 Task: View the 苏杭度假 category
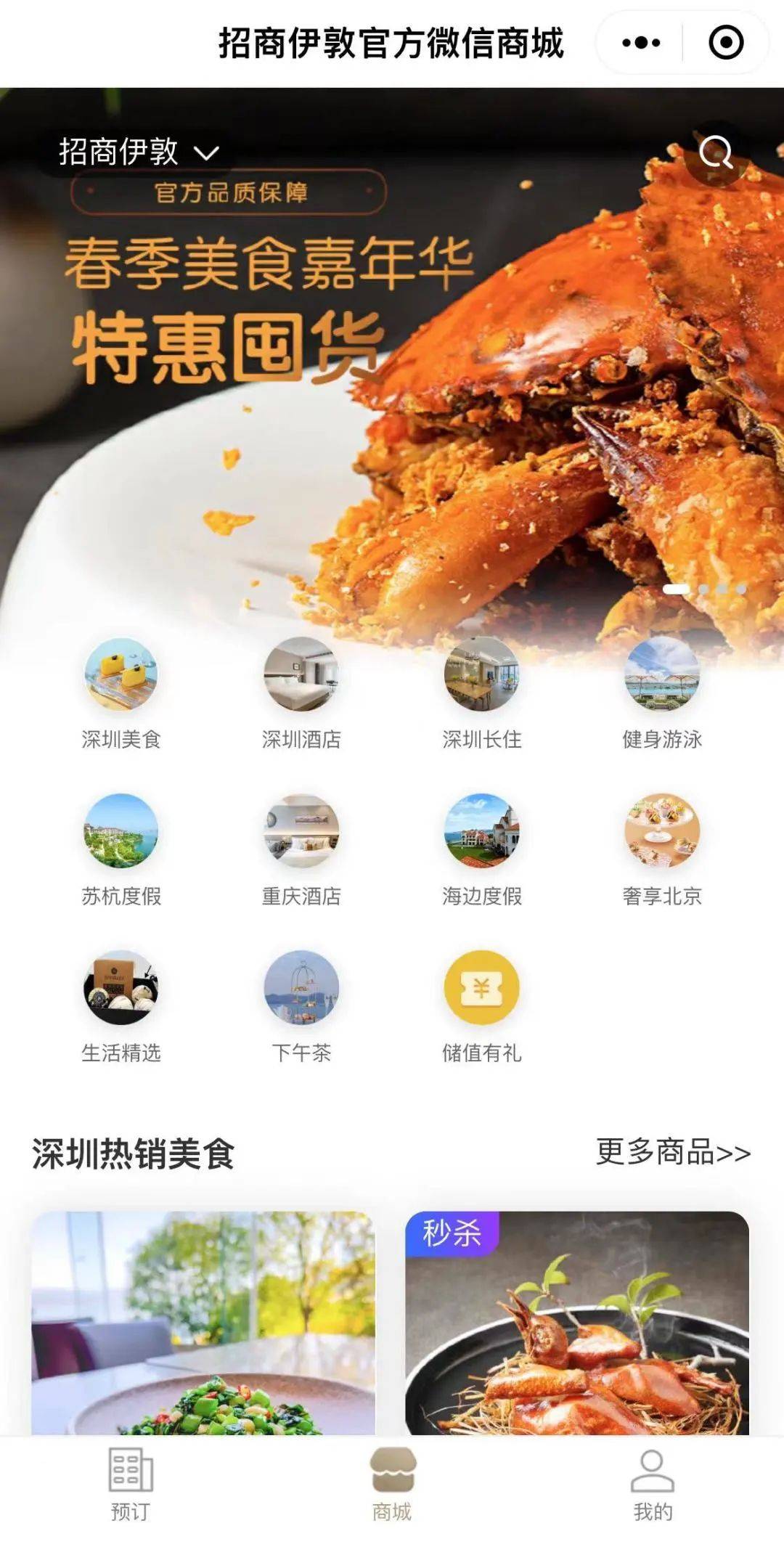(121, 849)
